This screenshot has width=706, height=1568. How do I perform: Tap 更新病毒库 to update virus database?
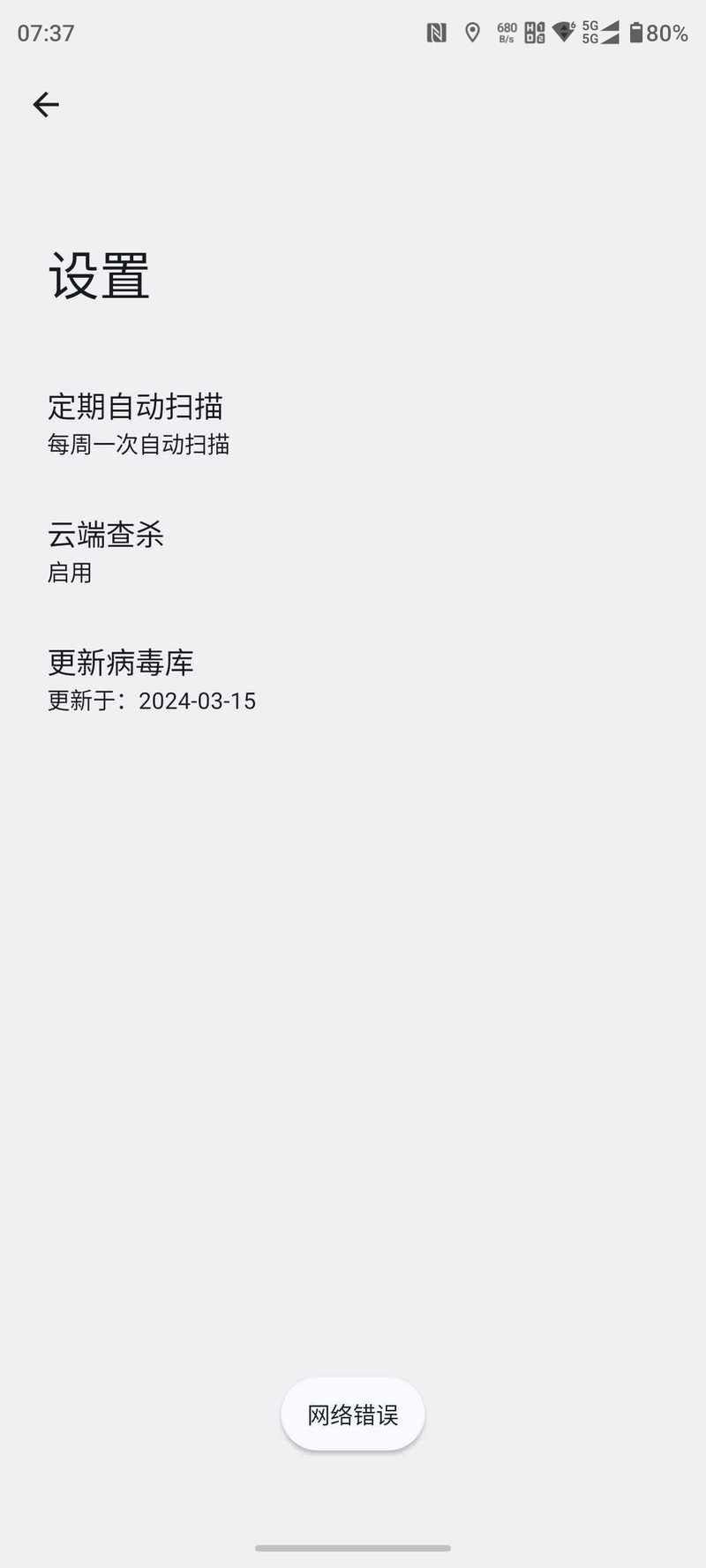tap(353, 680)
